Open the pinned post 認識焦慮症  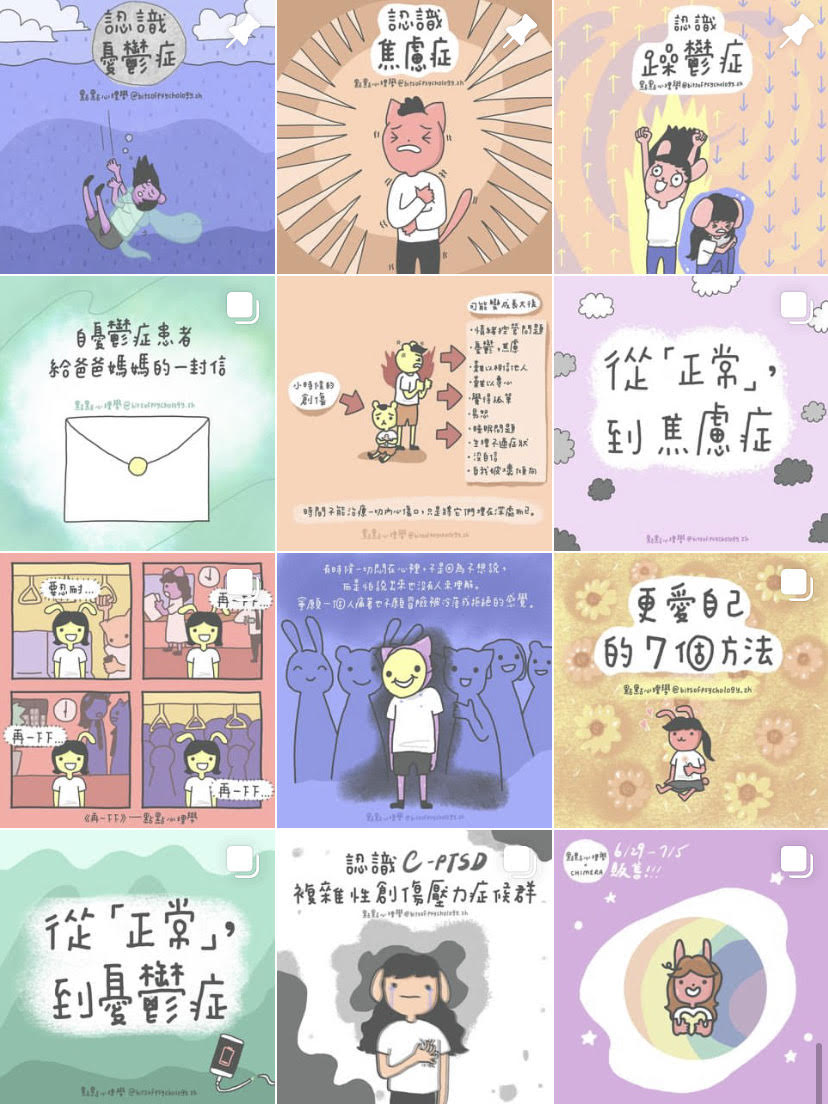[414, 137]
